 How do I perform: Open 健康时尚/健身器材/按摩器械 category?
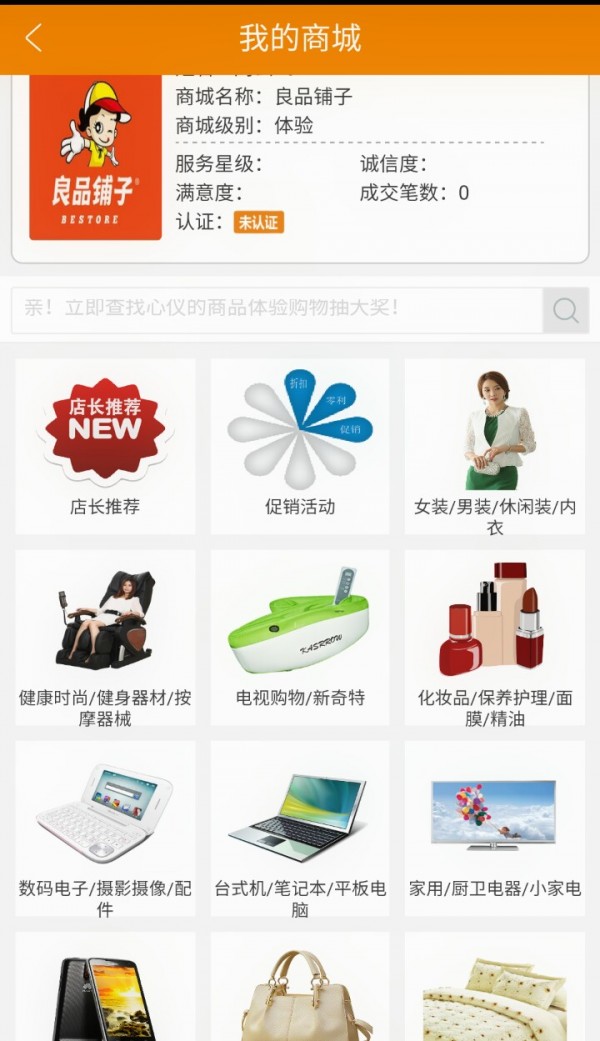(x=105, y=637)
